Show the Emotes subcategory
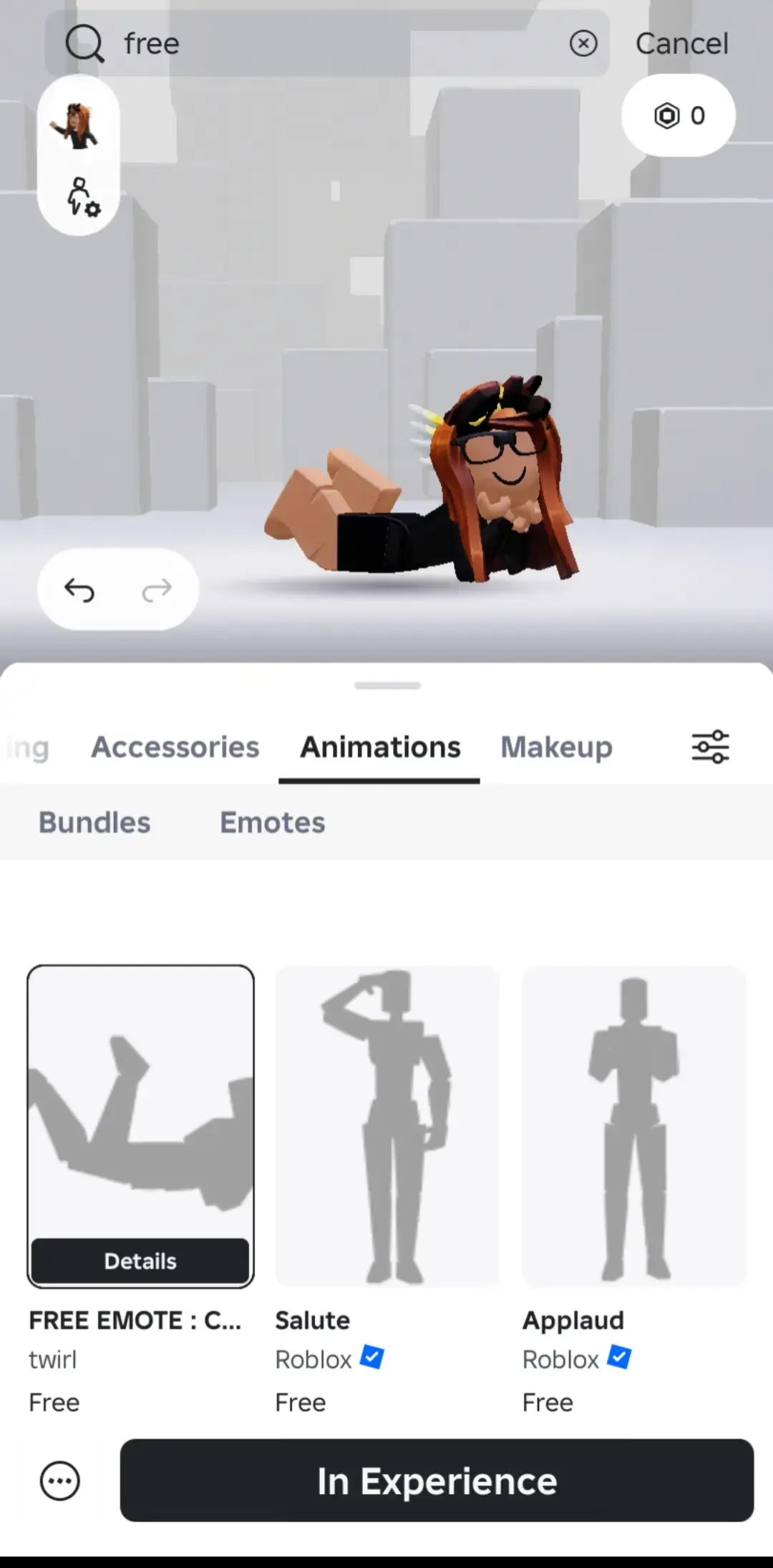This screenshot has width=773, height=1568. (272, 823)
